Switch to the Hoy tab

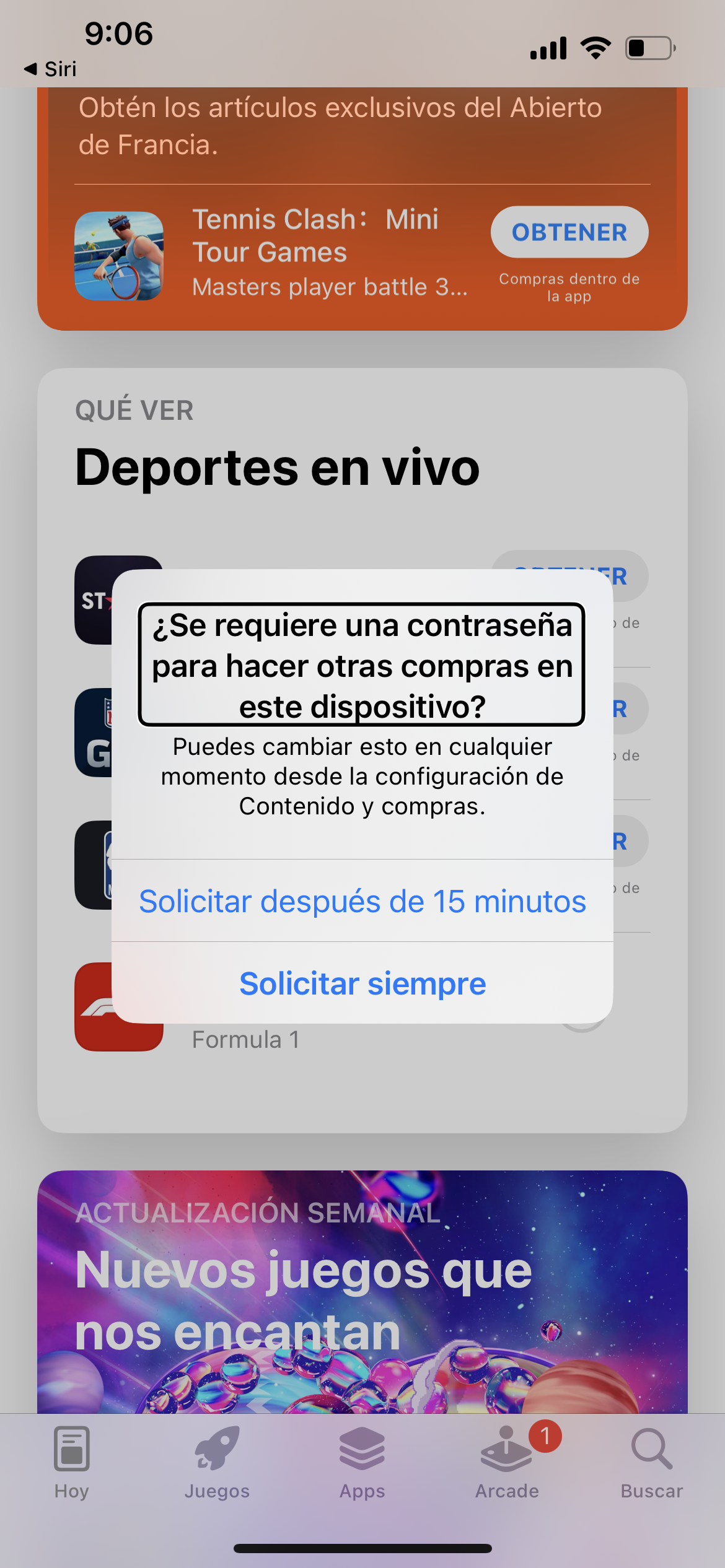[x=72, y=1462]
